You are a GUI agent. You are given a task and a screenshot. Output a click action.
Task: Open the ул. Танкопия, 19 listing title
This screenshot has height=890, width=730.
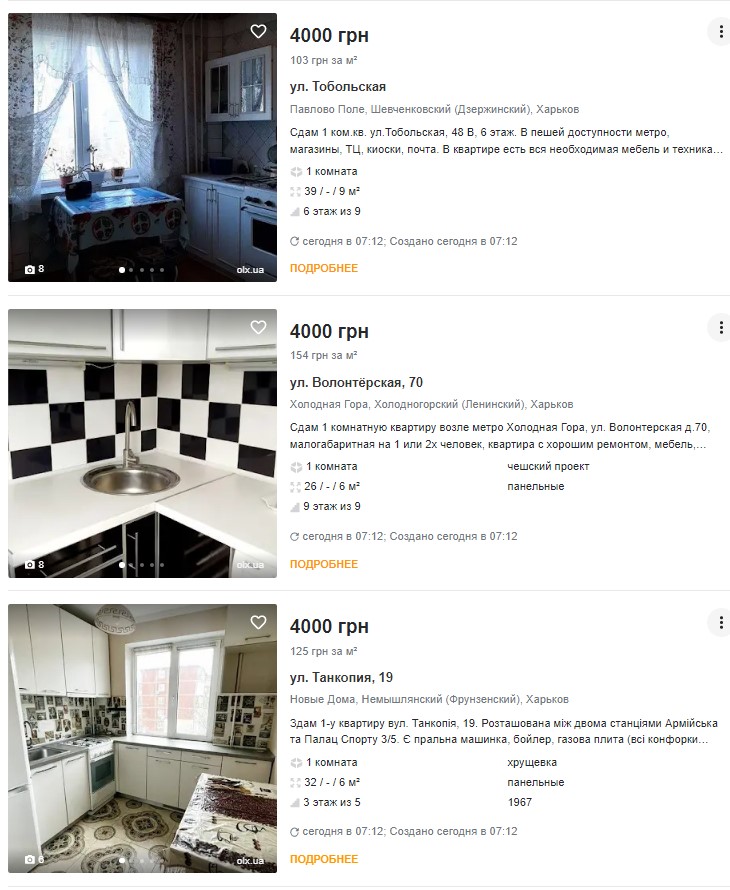[341, 677]
